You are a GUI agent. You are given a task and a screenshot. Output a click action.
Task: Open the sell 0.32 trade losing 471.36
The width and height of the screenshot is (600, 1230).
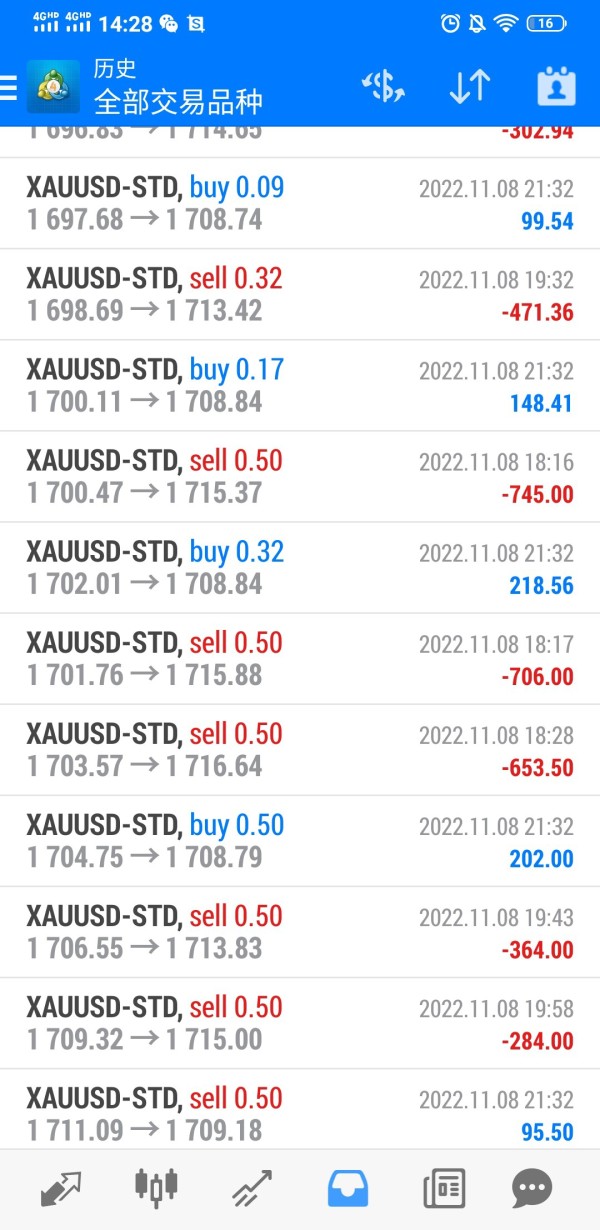(300, 294)
